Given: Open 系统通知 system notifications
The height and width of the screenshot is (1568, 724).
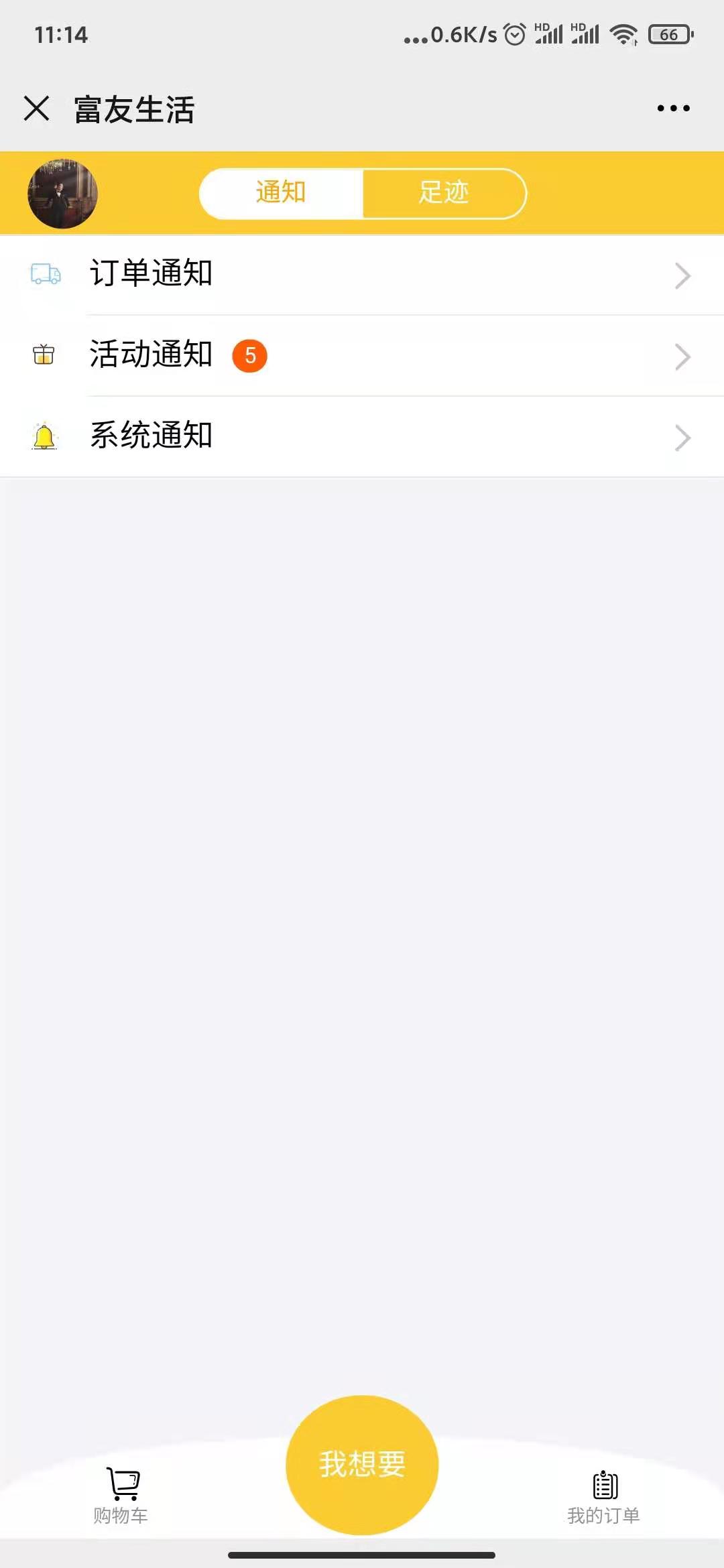Looking at the screenshot, I should click(x=362, y=437).
